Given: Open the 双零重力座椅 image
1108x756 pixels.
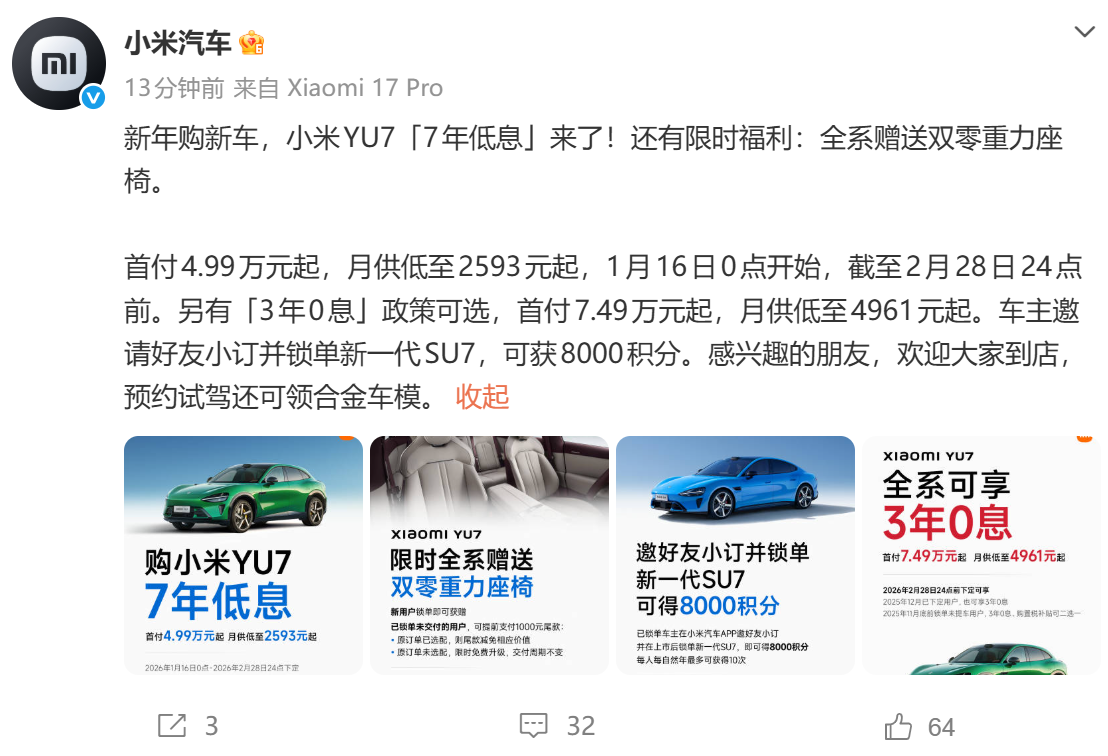Looking at the screenshot, I should (489, 555).
